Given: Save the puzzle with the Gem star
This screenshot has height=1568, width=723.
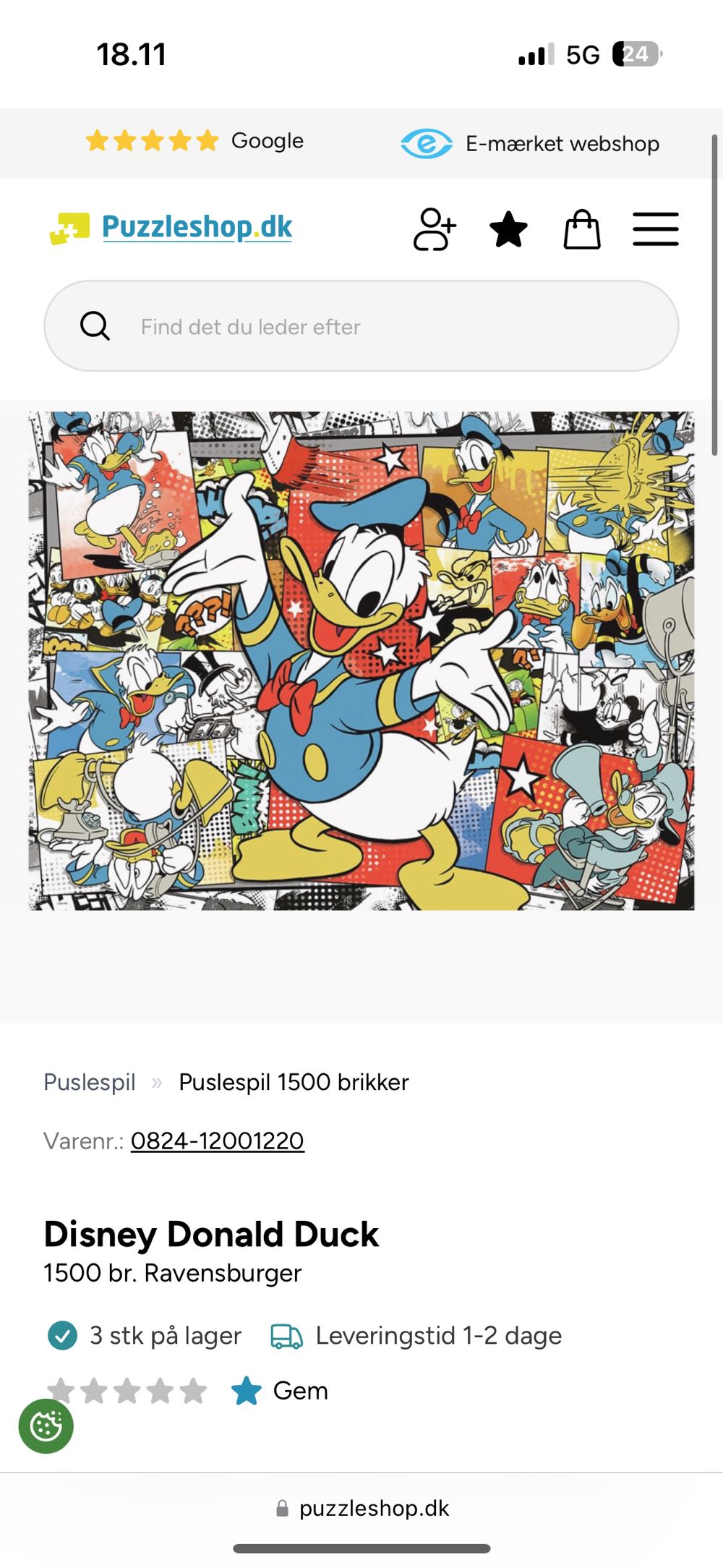Looking at the screenshot, I should [x=280, y=1390].
